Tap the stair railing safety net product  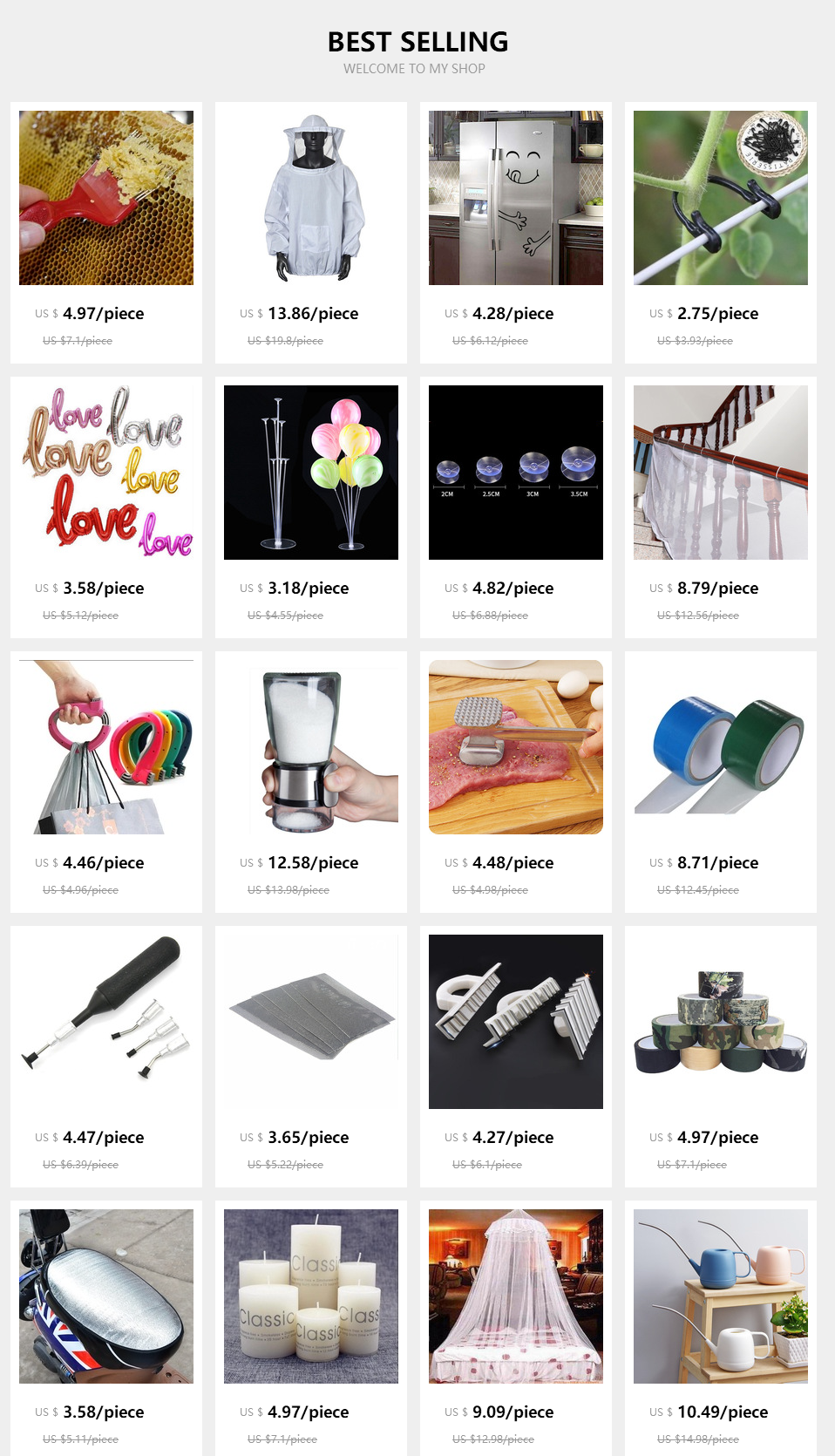pyautogui.click(x=721, y=473)
